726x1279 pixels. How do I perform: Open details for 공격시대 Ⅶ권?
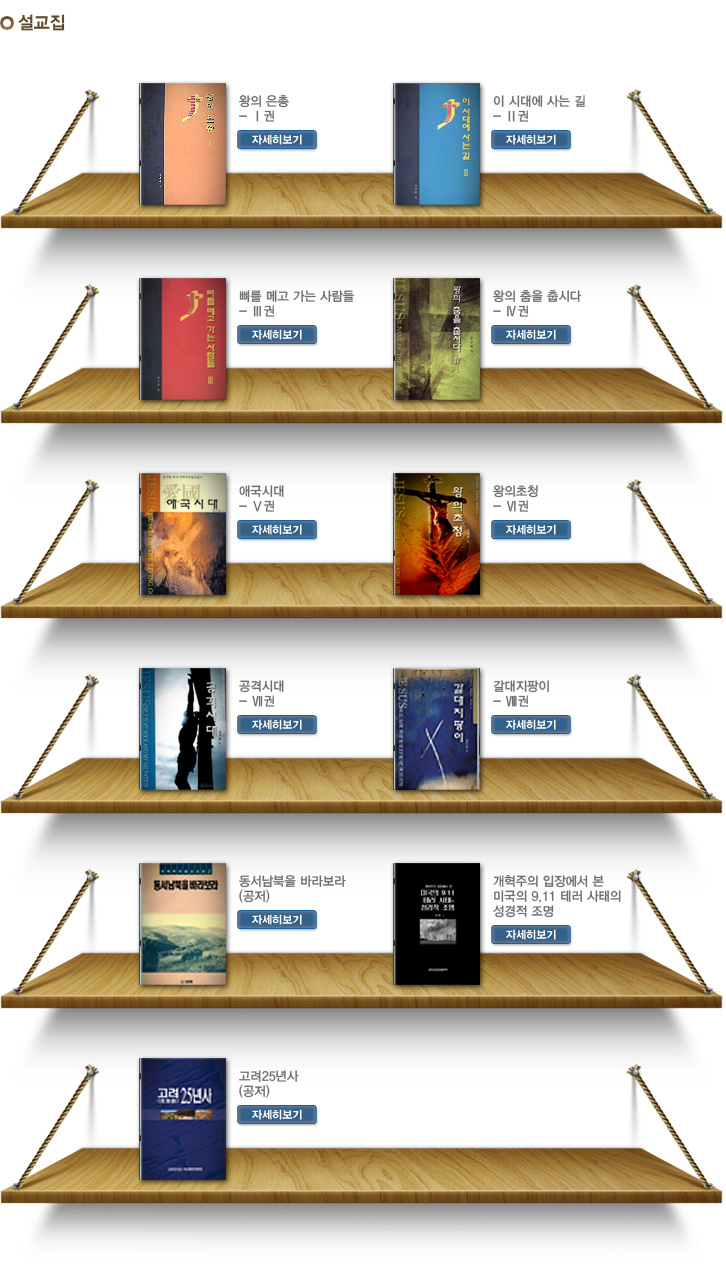277,724
